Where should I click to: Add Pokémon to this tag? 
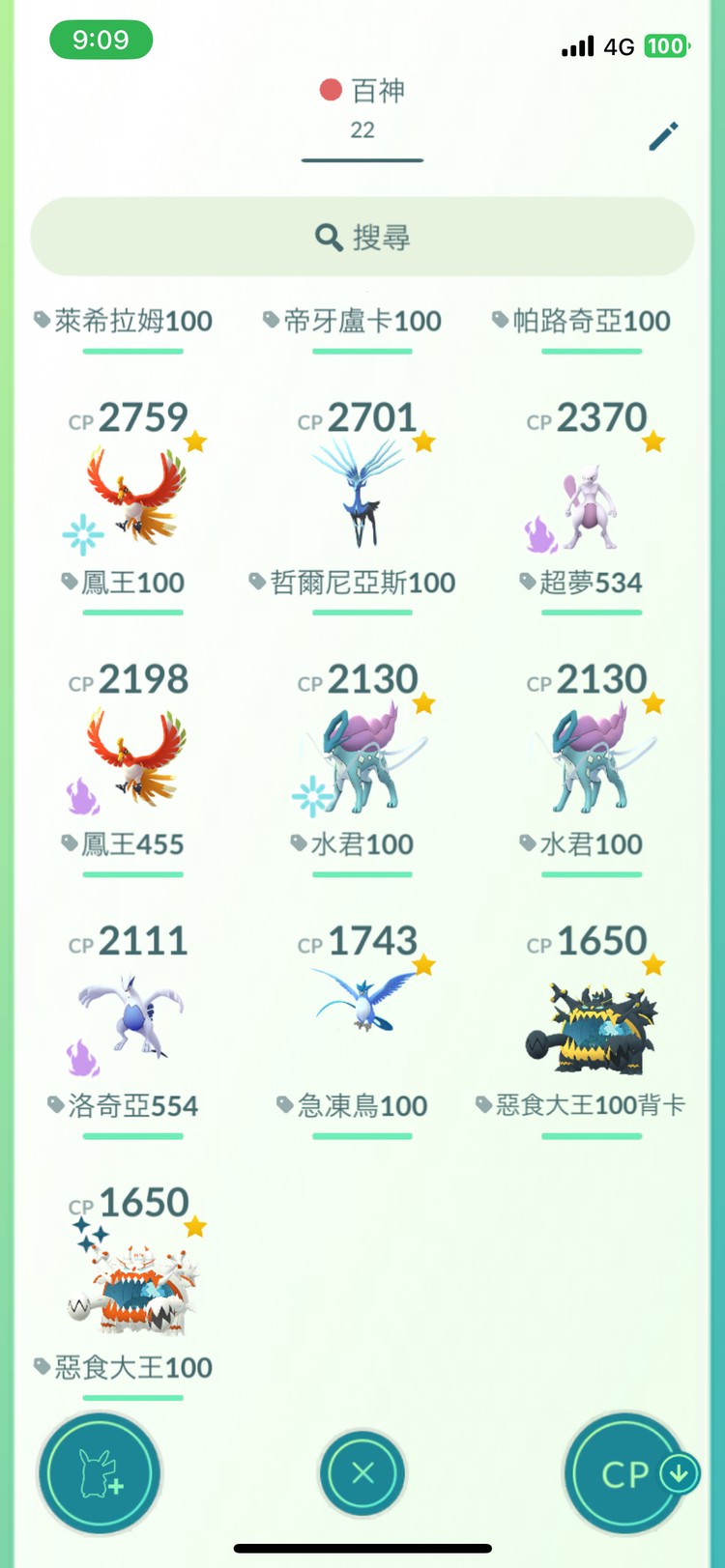tap(100, 1472)
